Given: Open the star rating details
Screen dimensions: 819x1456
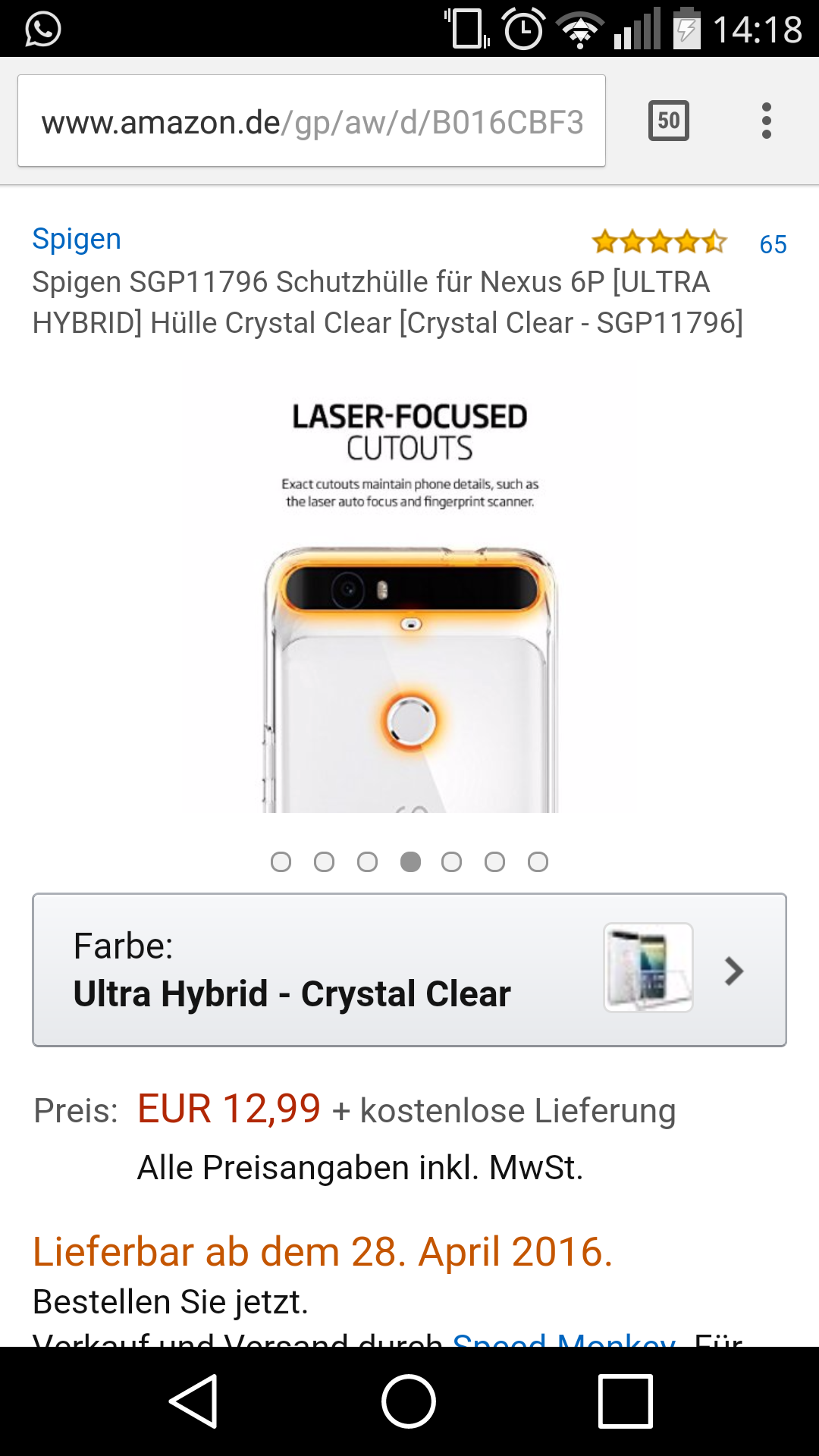Looking at the screenshot, I should tap(659, 243).
